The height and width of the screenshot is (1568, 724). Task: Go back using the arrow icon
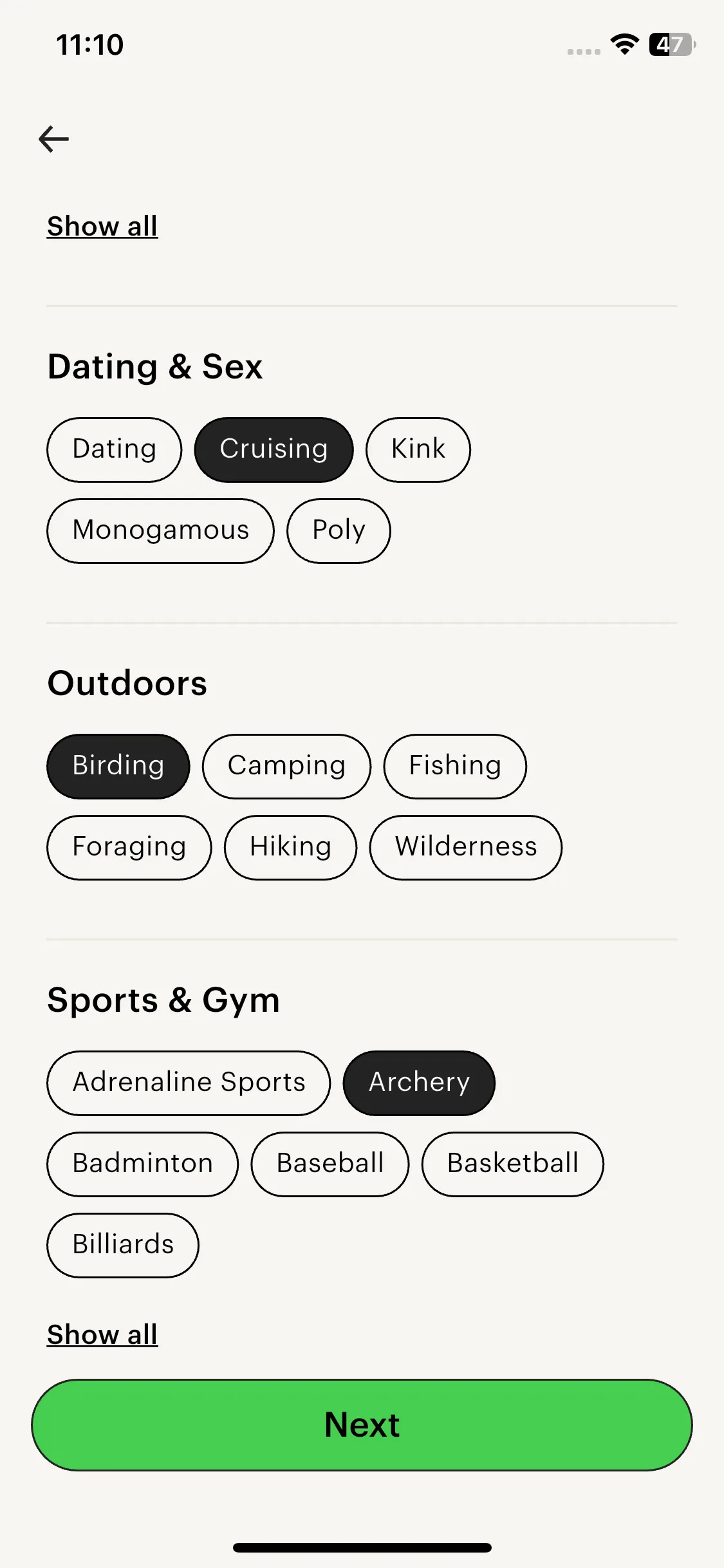click(54, 139)
